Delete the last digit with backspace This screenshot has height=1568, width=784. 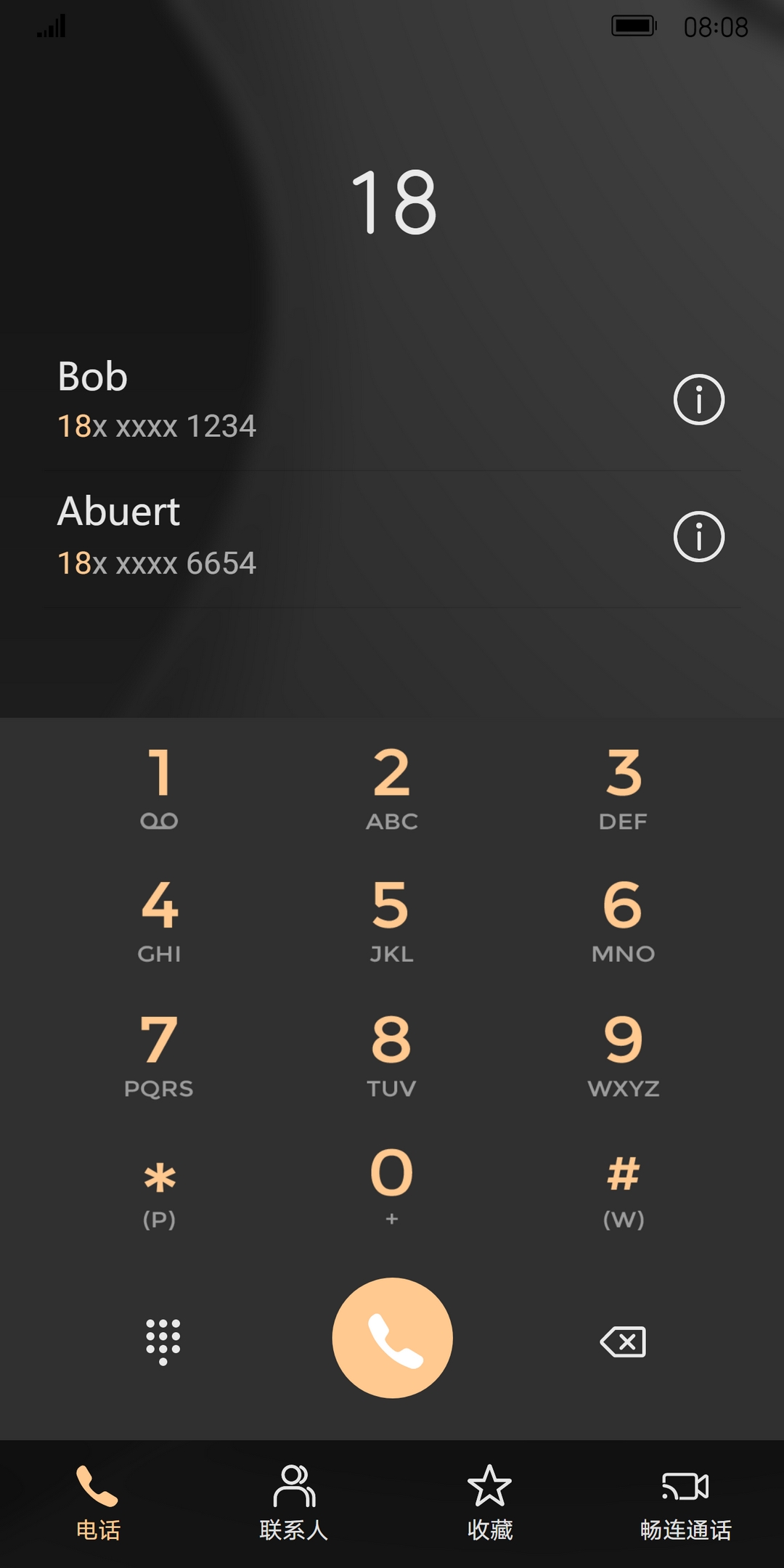point(623,1342)
